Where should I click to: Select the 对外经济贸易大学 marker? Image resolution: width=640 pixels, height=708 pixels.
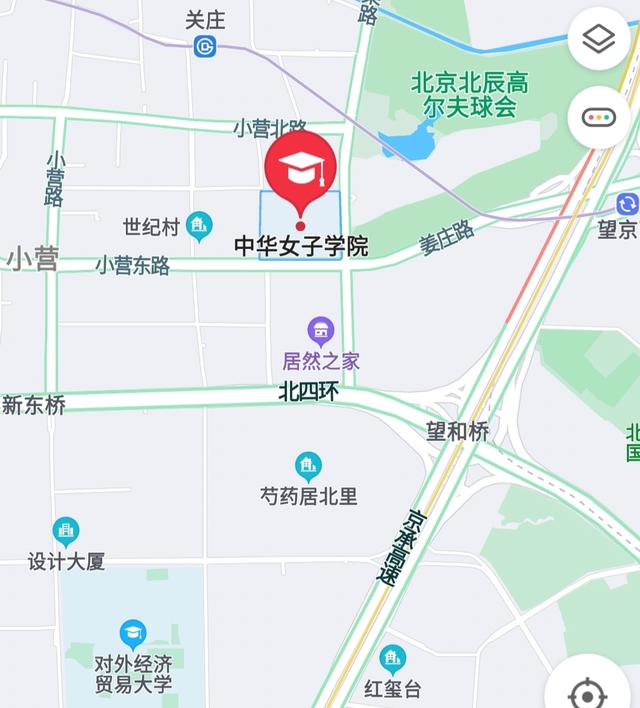pos(132,633)
